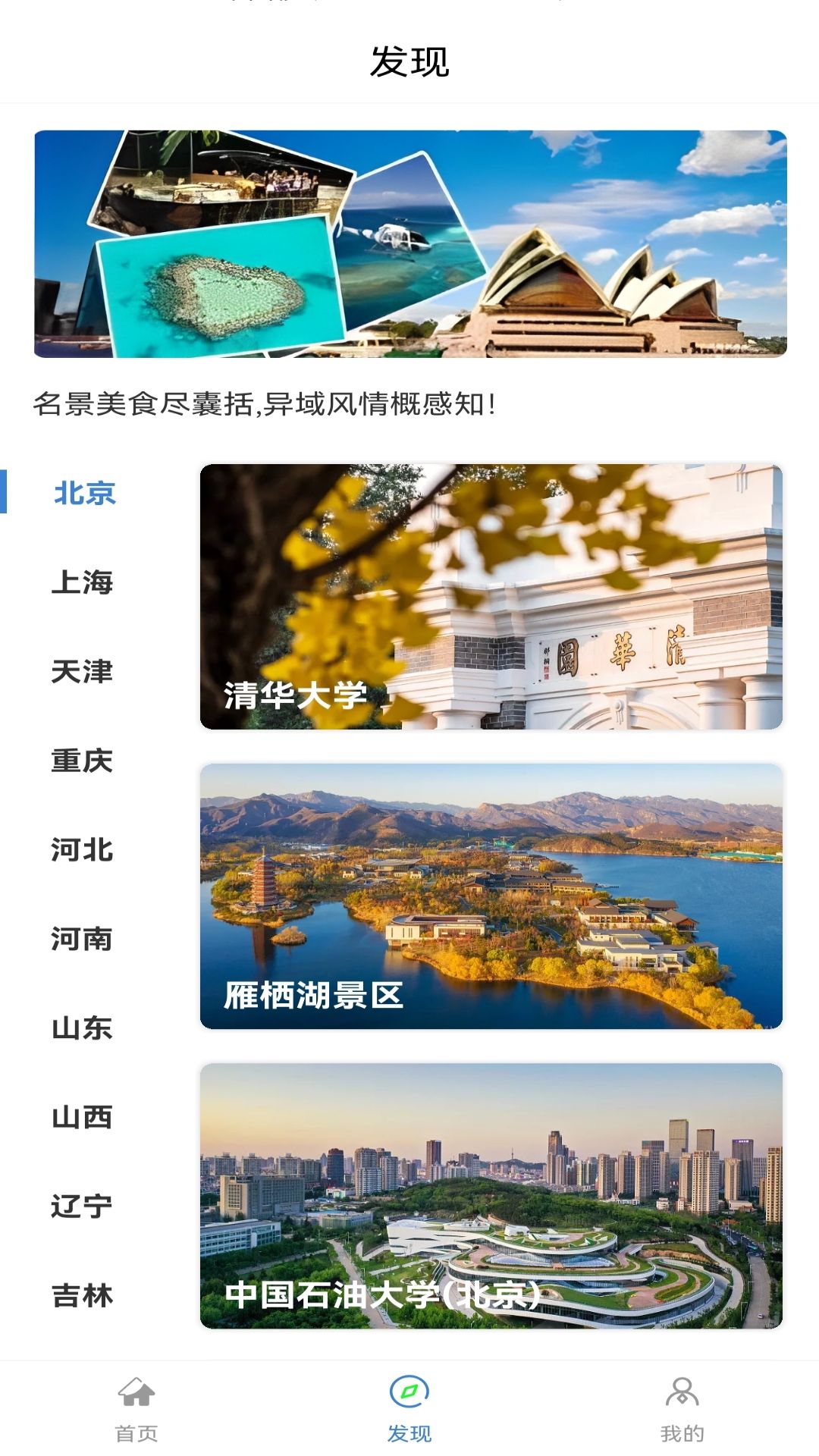The height and width of the screenshot is (1456, 819).
Task: Tap the 发现 tab in bottom navigation
Action: [409, 1409]
